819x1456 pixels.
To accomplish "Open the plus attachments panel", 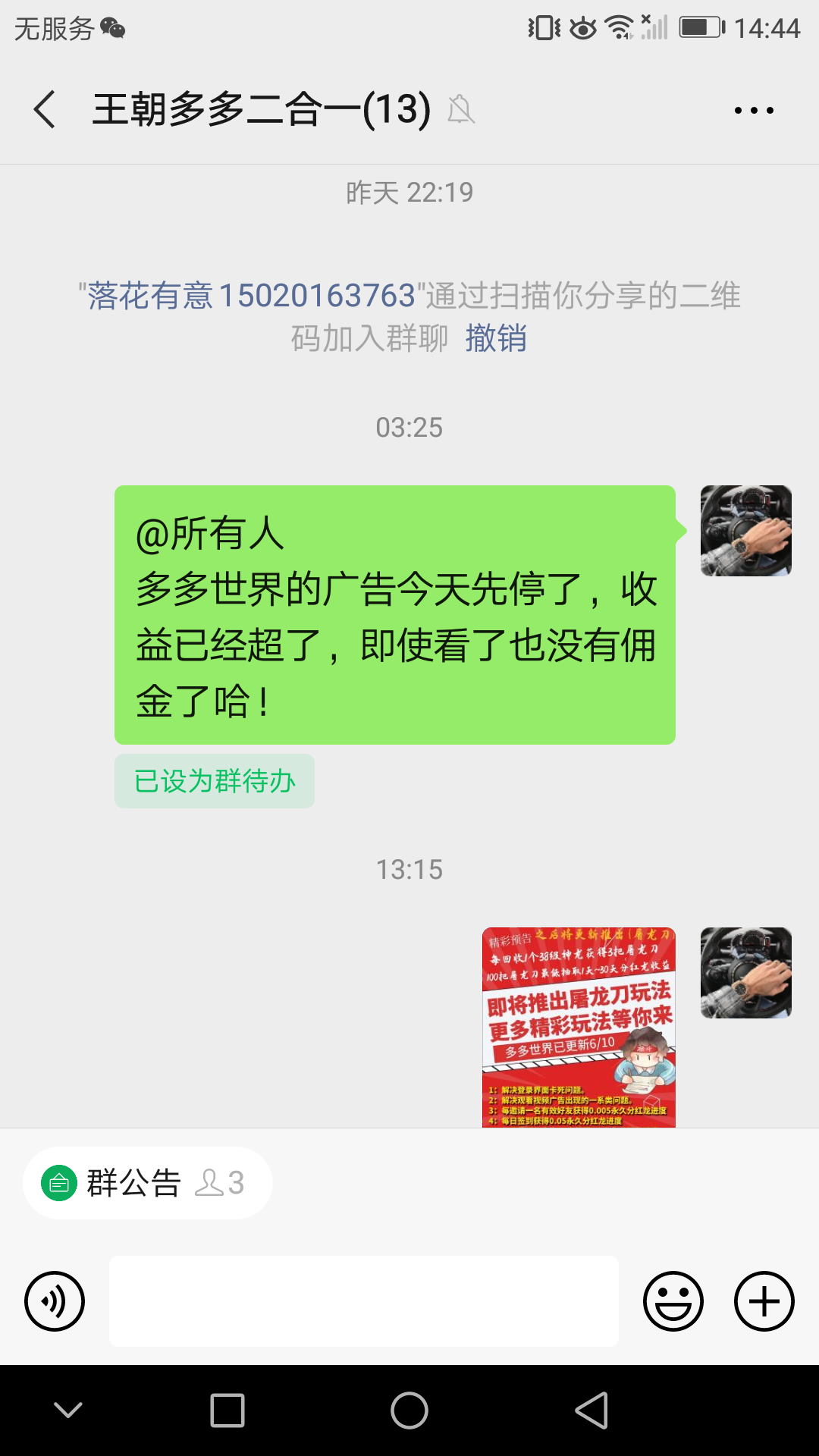I will pos(764,1301).
